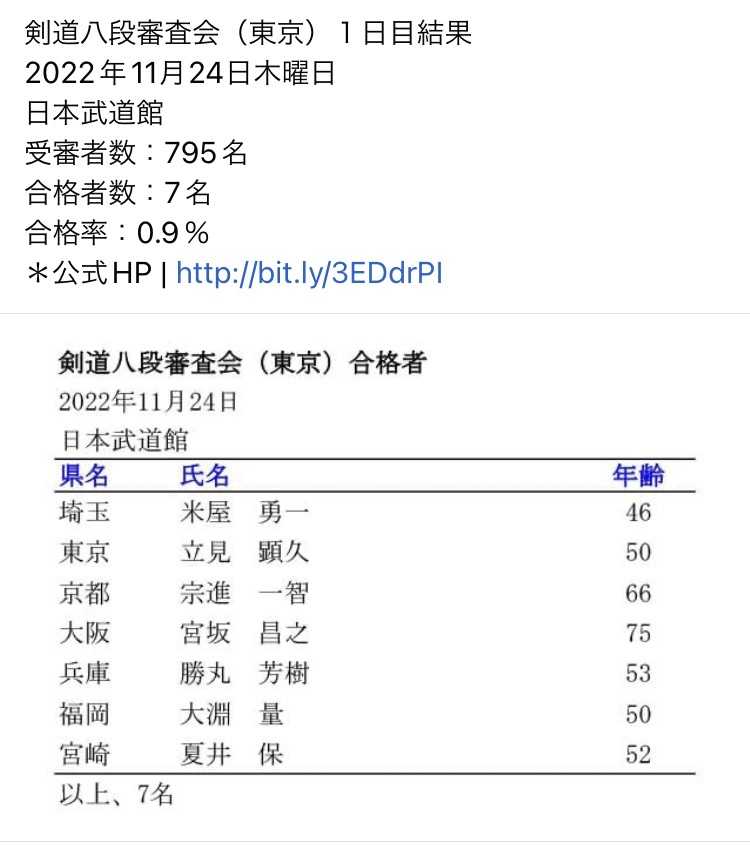Open the bit.ly official HP link
Viewport: 750px width, 845px height.
(x=309, y=274)
